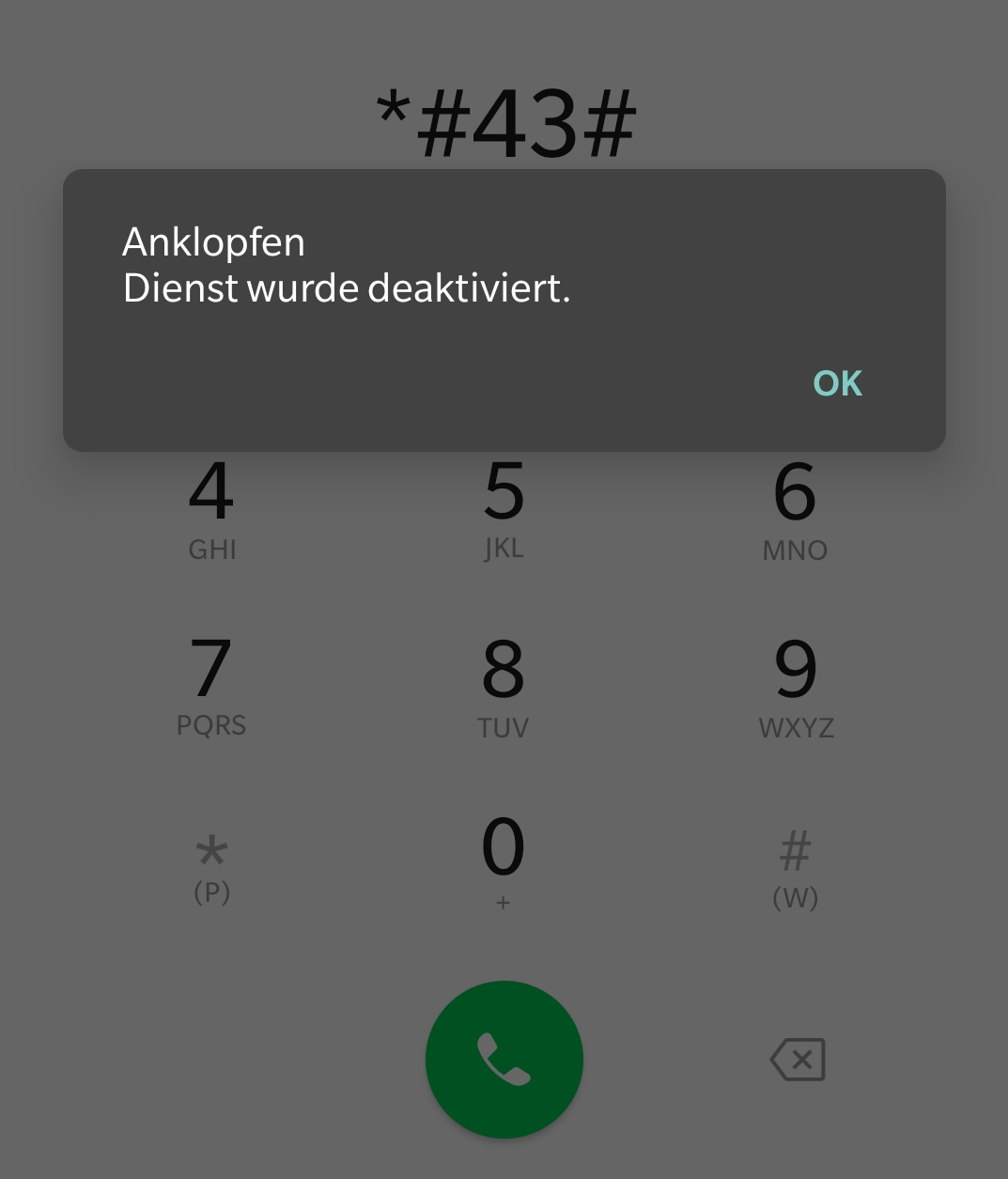This screenshot has height=1179, width=1008.
Task: Tap the 8 TUV key
Action: pyautogui.click(x=504, y=686)
